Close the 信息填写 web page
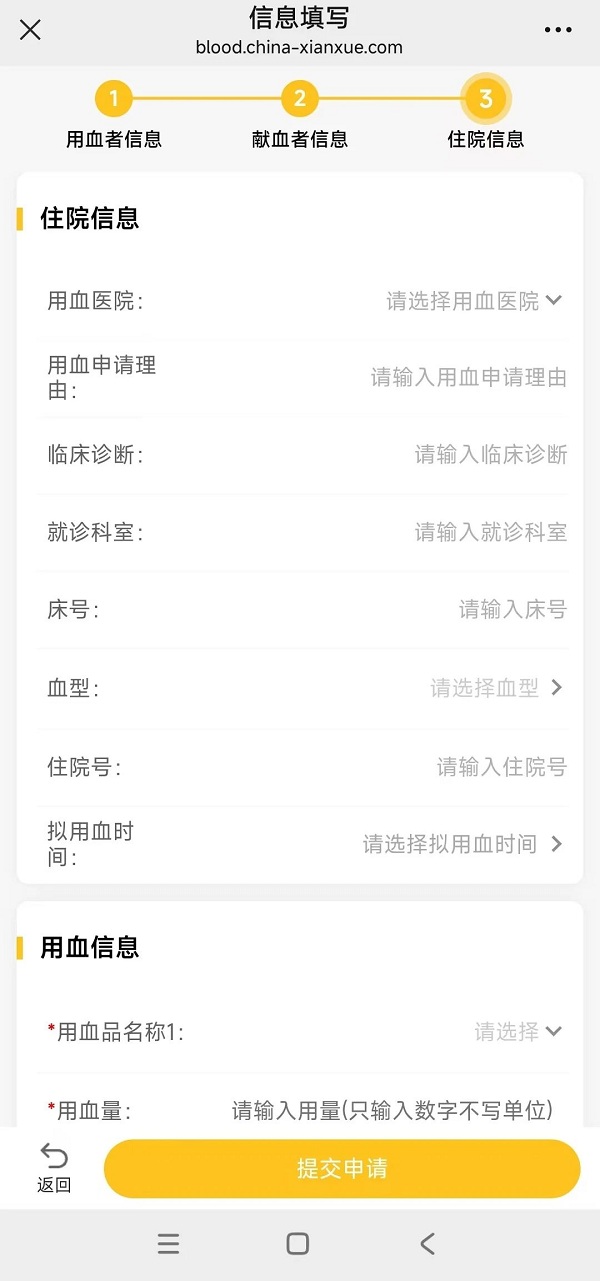 click(31, 30)
